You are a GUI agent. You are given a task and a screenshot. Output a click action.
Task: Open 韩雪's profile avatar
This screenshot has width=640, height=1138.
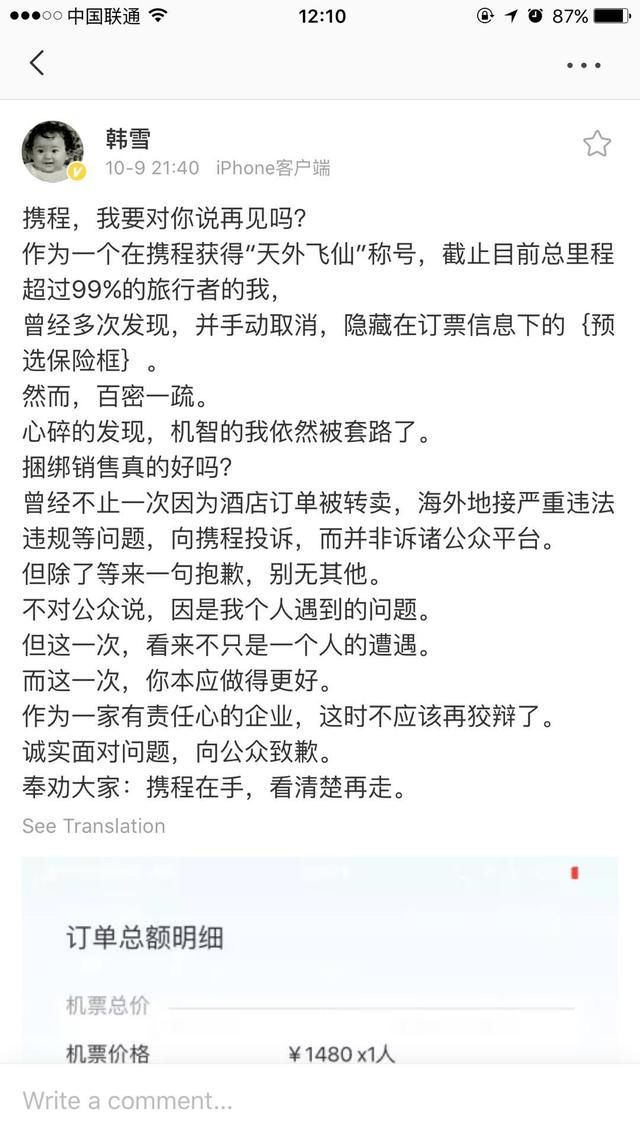point(53,151)
